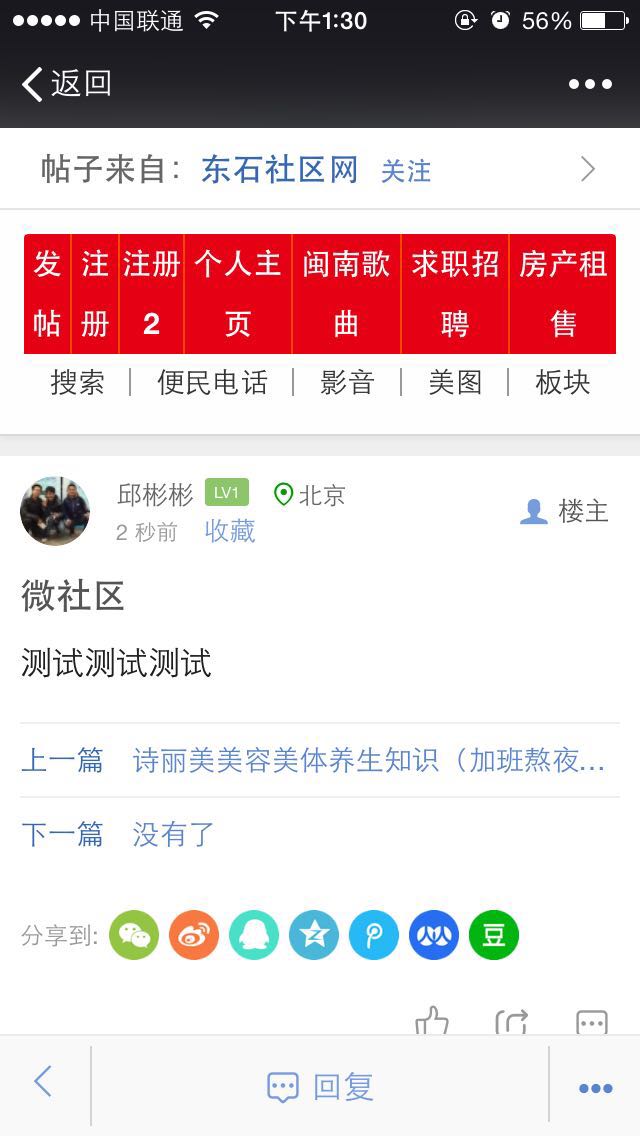Image resolution: width=640 pixels, height=1136 pixels.
Task: Go back using the 返回 button
Action: [66, 84]
